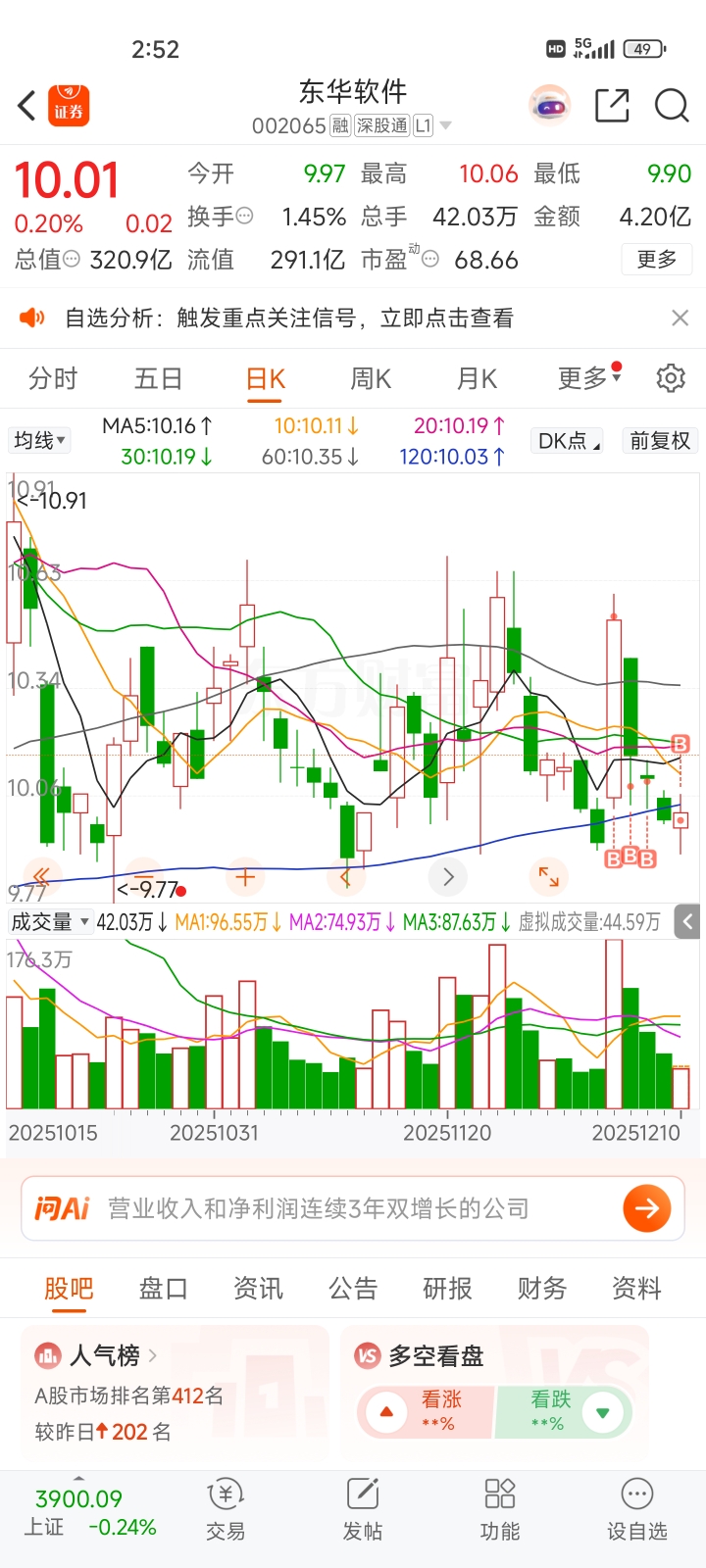Image resolution: width=706 pixels, height=1568 pixels.
Task: Switch to the 分时 chart tab
Action: (x=53, y=378)
